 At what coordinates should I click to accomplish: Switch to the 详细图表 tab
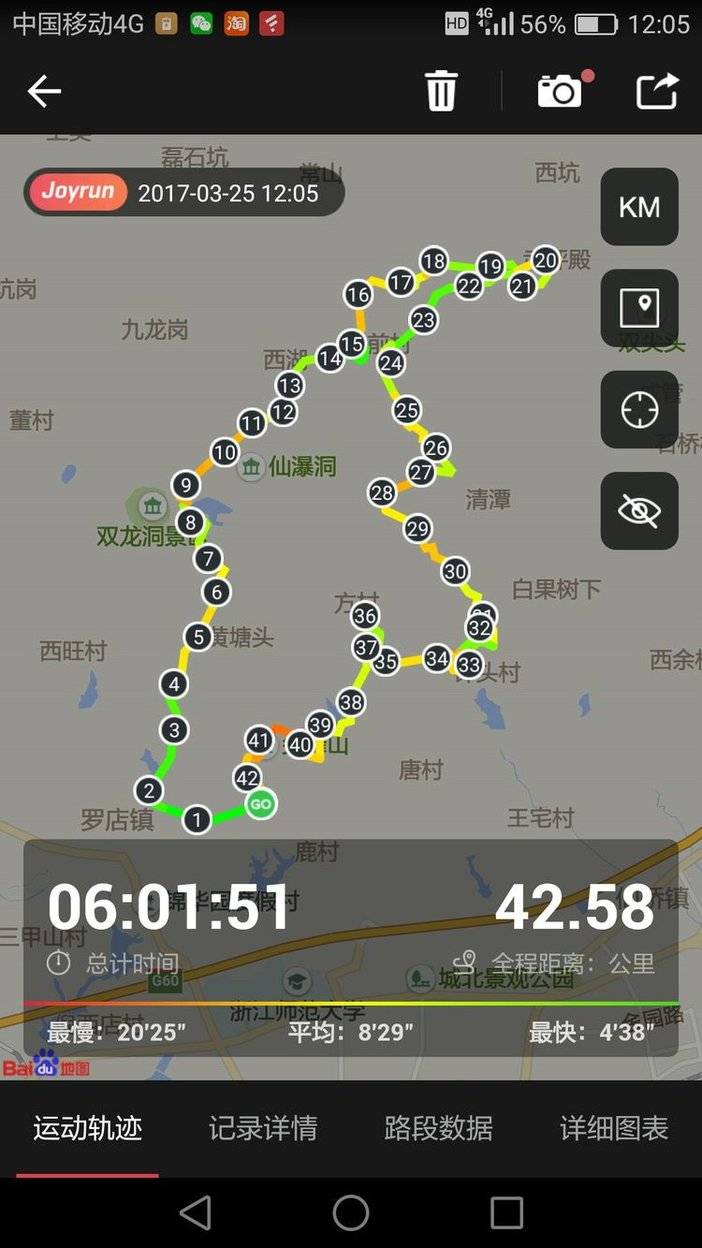(x=614, y=1129)
